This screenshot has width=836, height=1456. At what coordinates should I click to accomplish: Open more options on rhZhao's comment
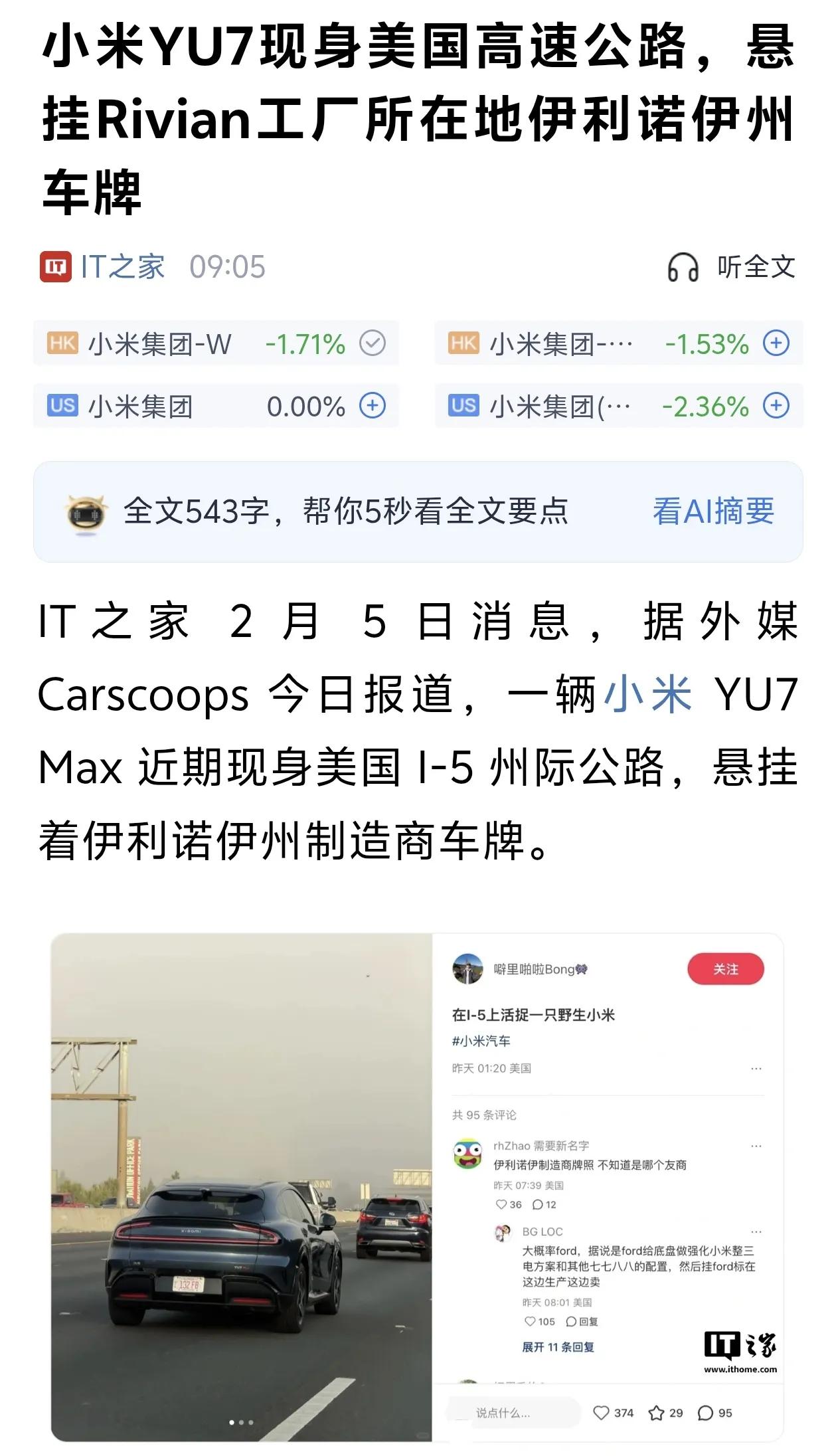[x=757, y=1146]
